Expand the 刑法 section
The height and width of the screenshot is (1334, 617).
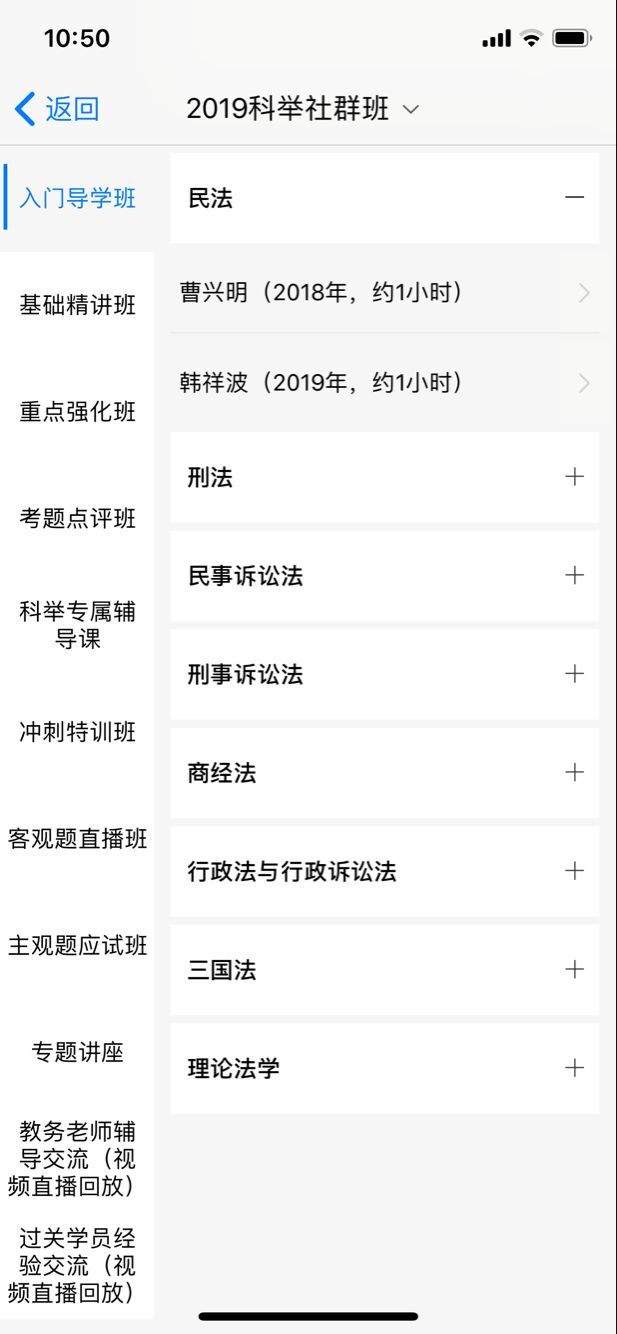pyautogui.click(x=574, y=477)
